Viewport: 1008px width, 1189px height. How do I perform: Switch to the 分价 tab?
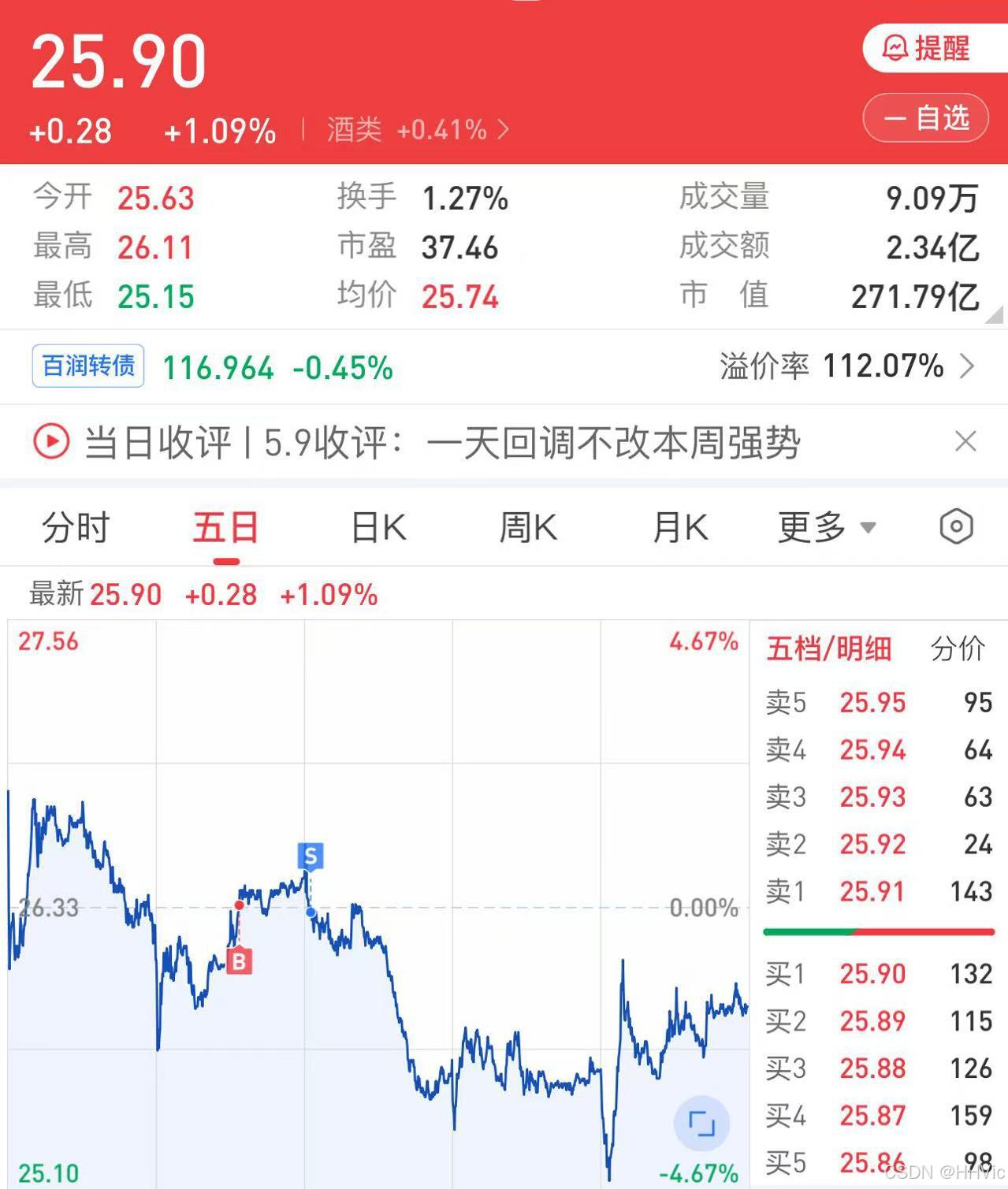pos(957,649)
